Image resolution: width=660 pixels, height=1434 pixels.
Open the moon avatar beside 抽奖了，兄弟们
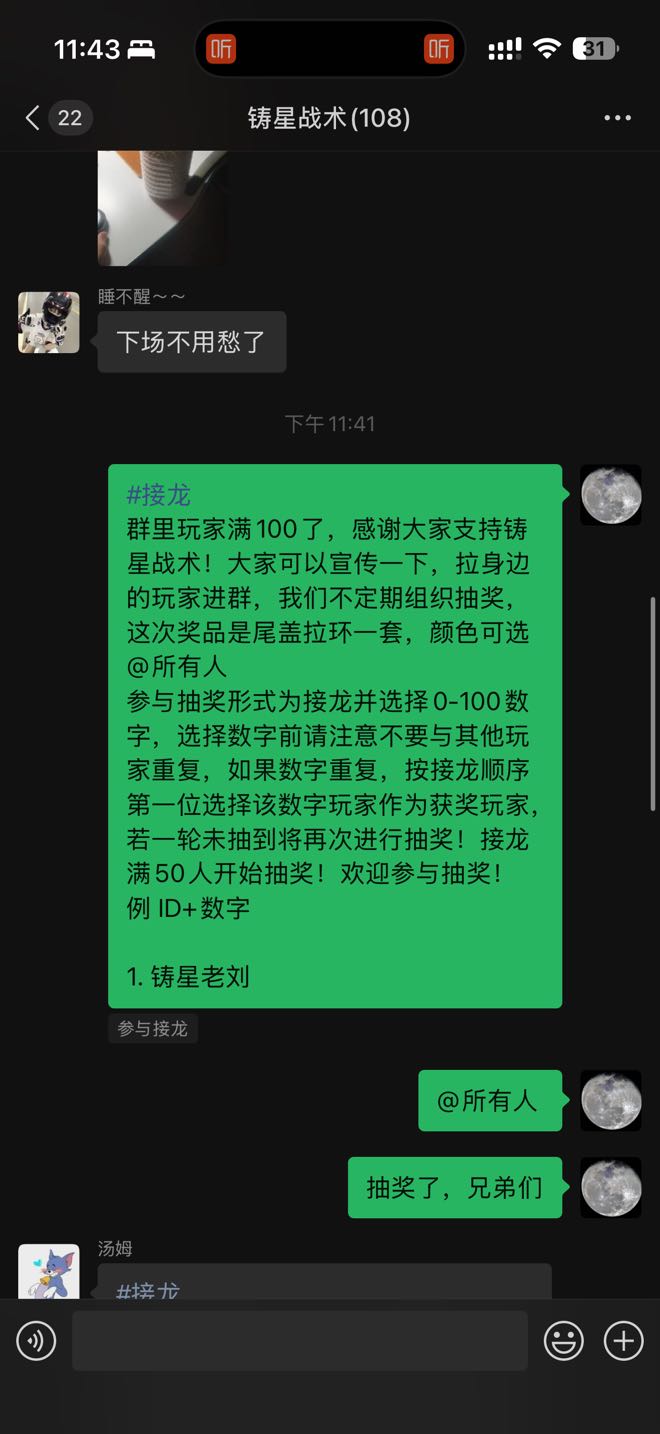point(610,1187)
